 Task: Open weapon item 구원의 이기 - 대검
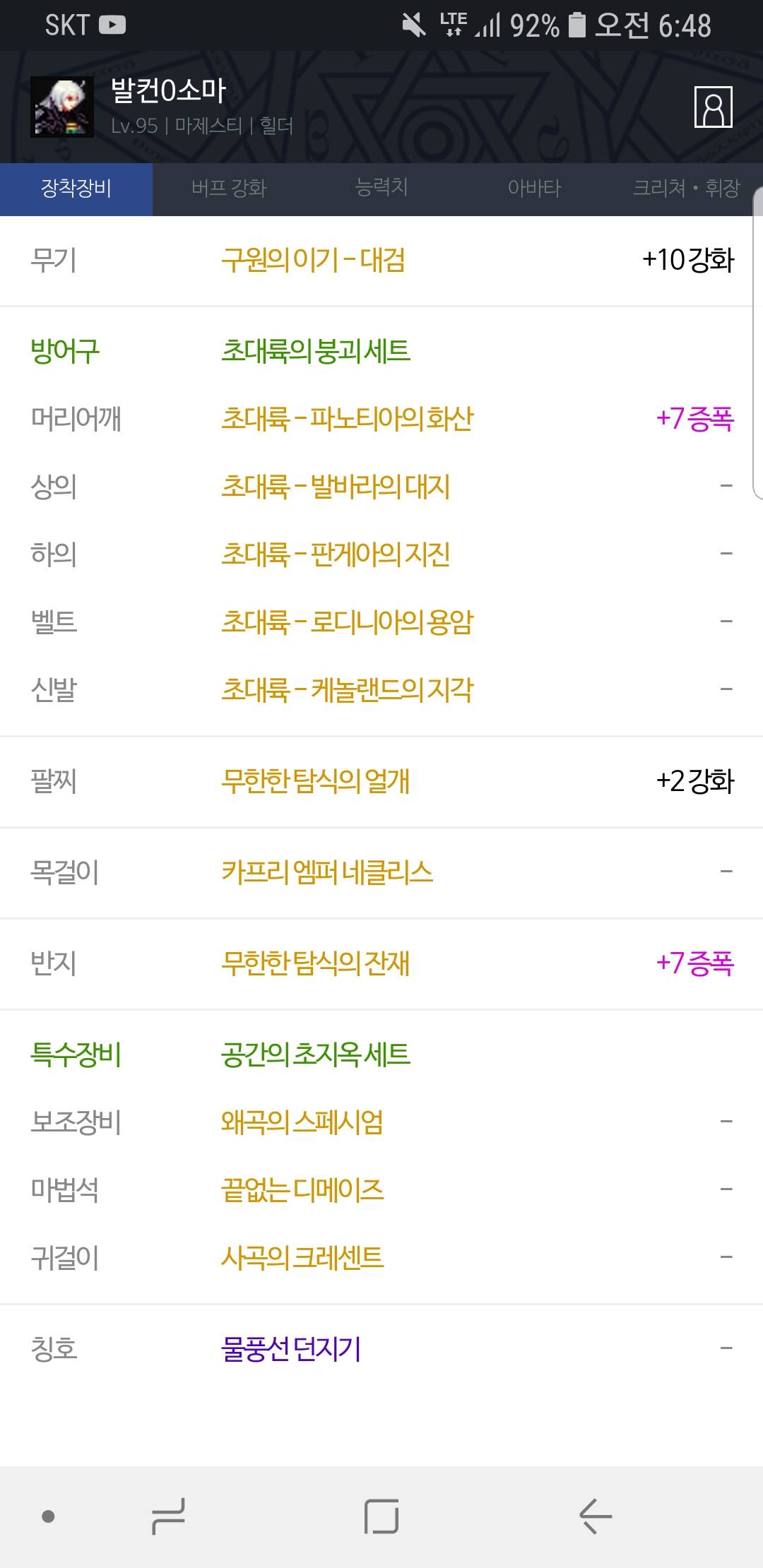tap(313, 260)
